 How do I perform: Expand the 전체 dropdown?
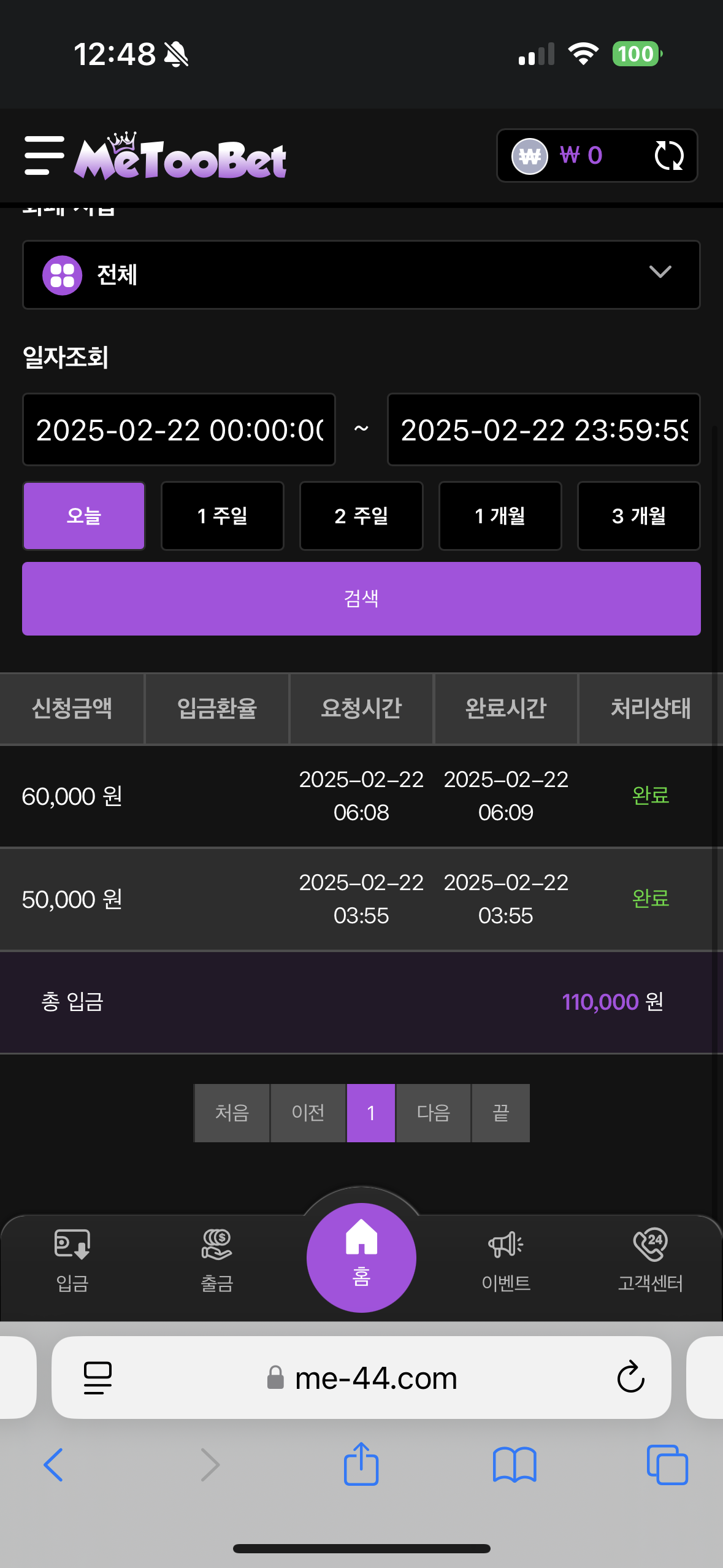click(361, 274)
